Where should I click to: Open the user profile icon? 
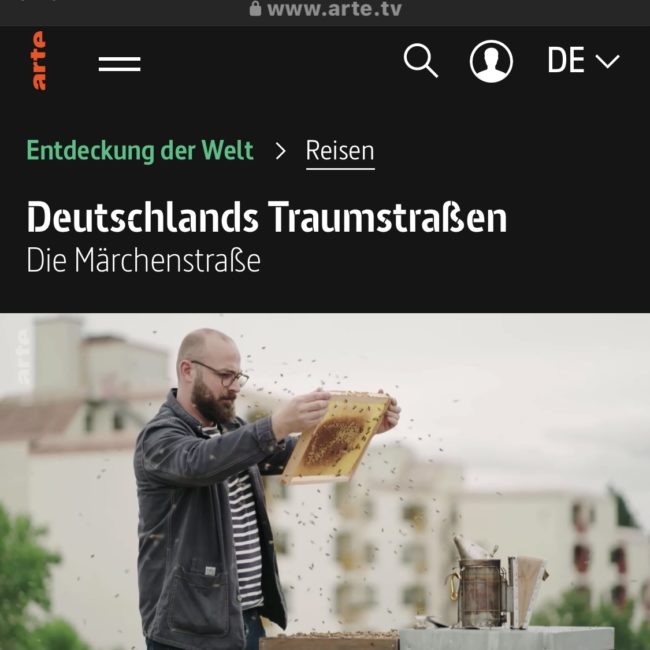click(491, 62)
